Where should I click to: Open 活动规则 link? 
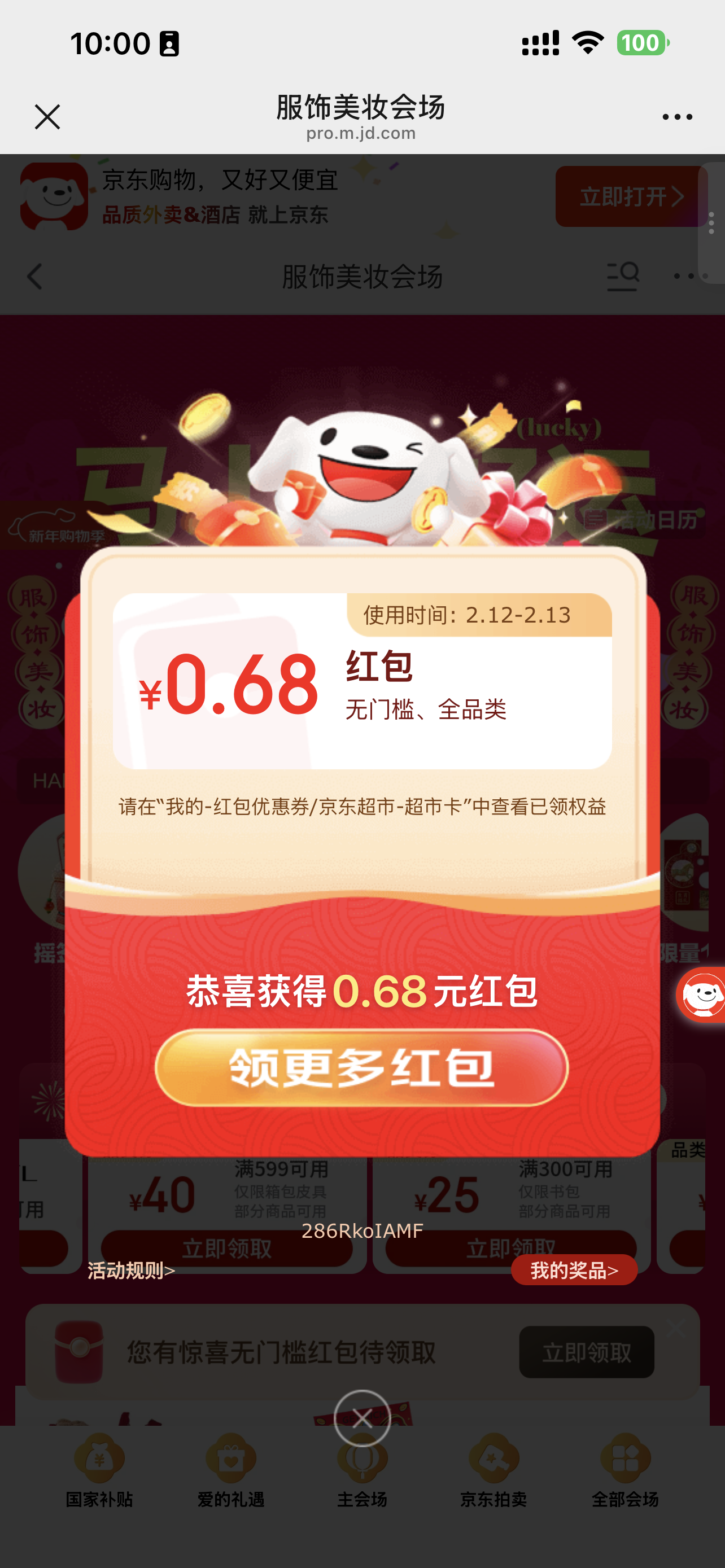(x=132, y=1271)
